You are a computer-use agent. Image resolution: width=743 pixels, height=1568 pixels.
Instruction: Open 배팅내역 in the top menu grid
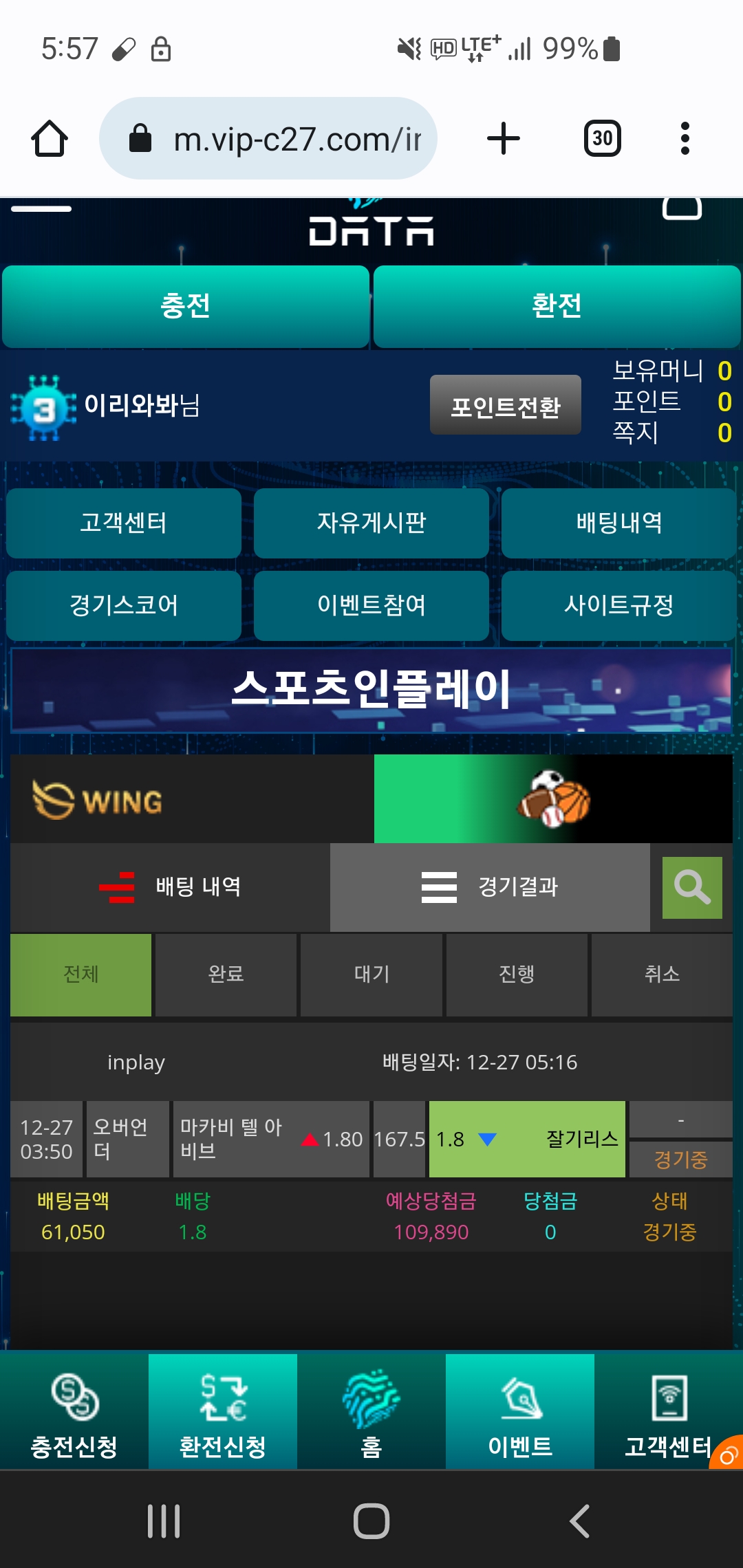point(618,523)
